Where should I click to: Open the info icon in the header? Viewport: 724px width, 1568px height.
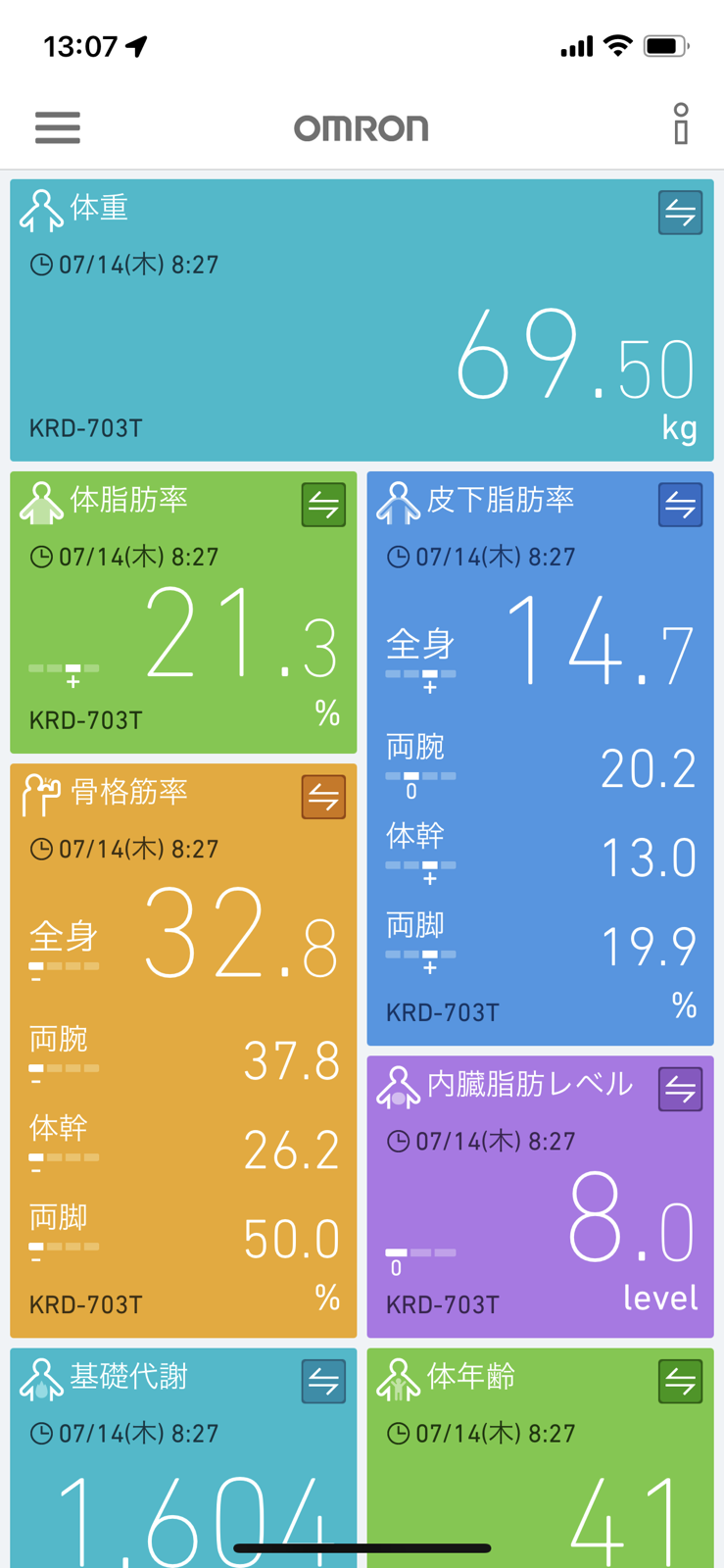[x=681, y=125]
